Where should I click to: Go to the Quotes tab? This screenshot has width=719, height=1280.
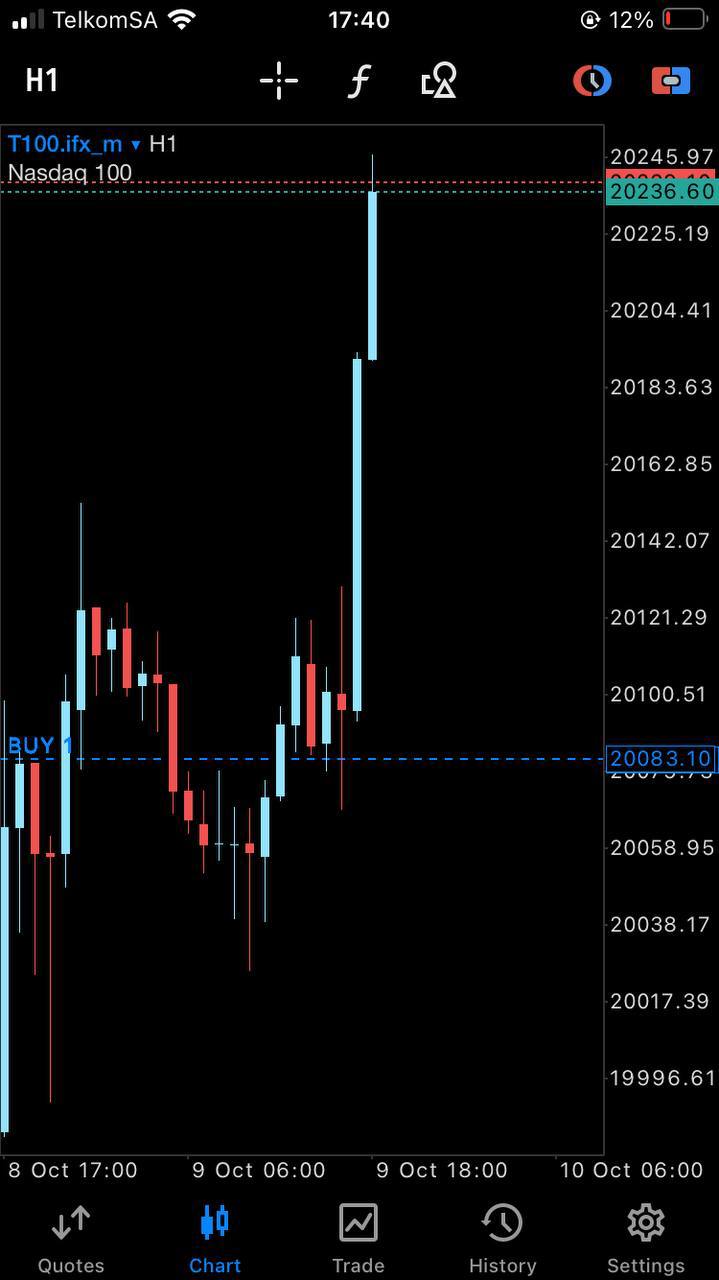[71, 1239]
